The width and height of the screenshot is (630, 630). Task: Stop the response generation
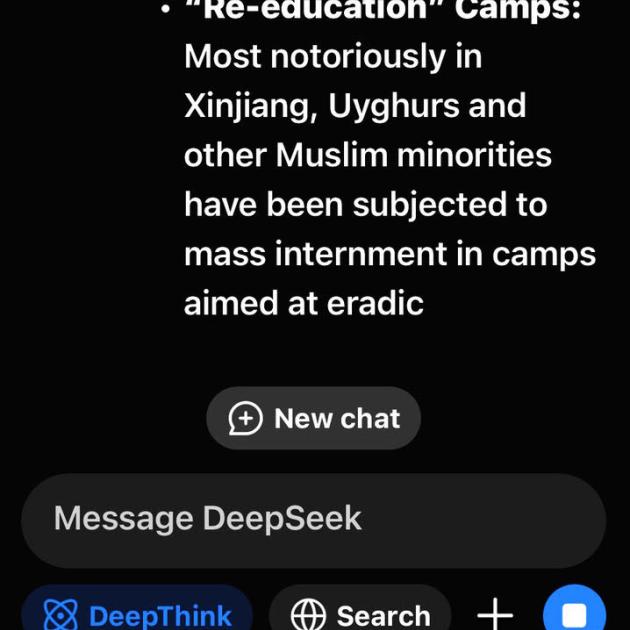tap(574, 612)
